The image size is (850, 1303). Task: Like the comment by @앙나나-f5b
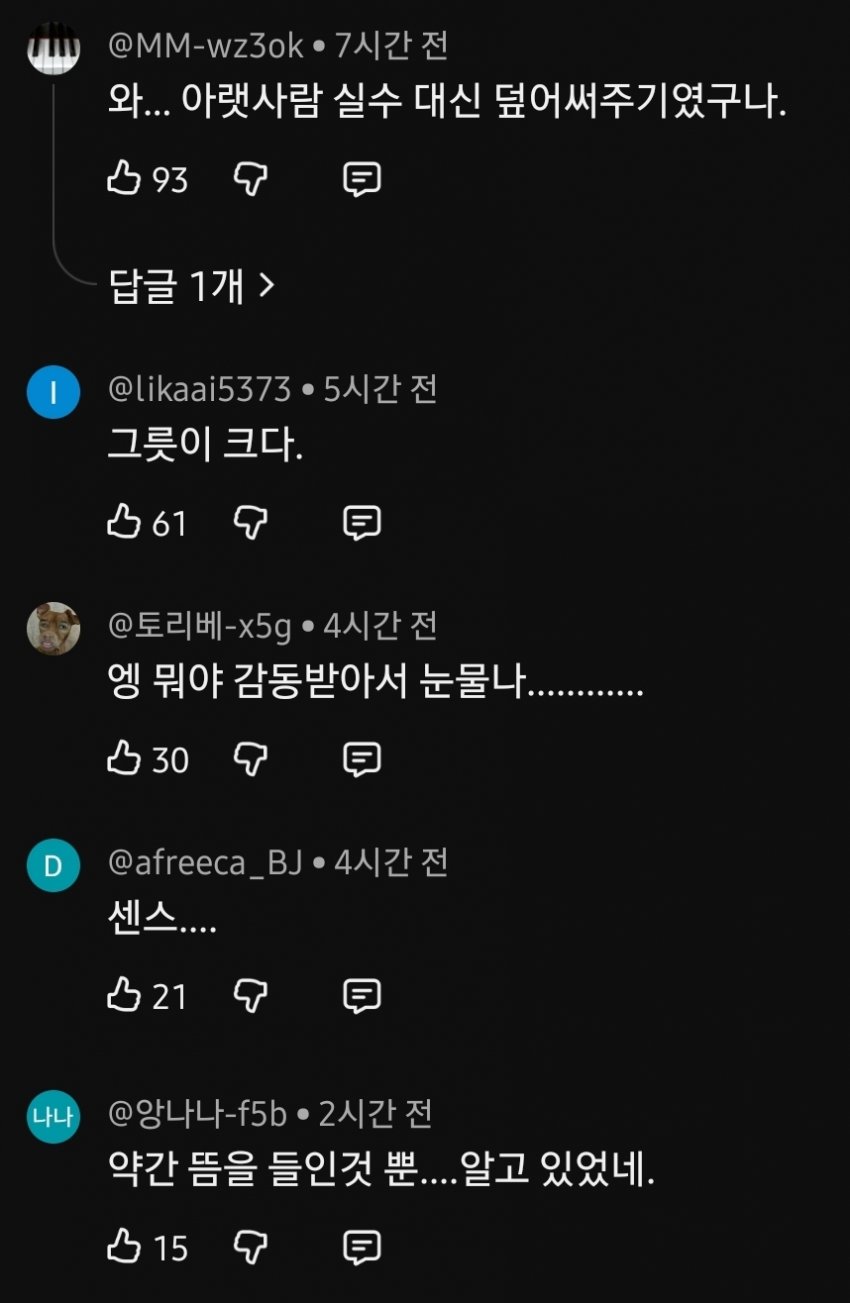click(x=124, y=1247)
